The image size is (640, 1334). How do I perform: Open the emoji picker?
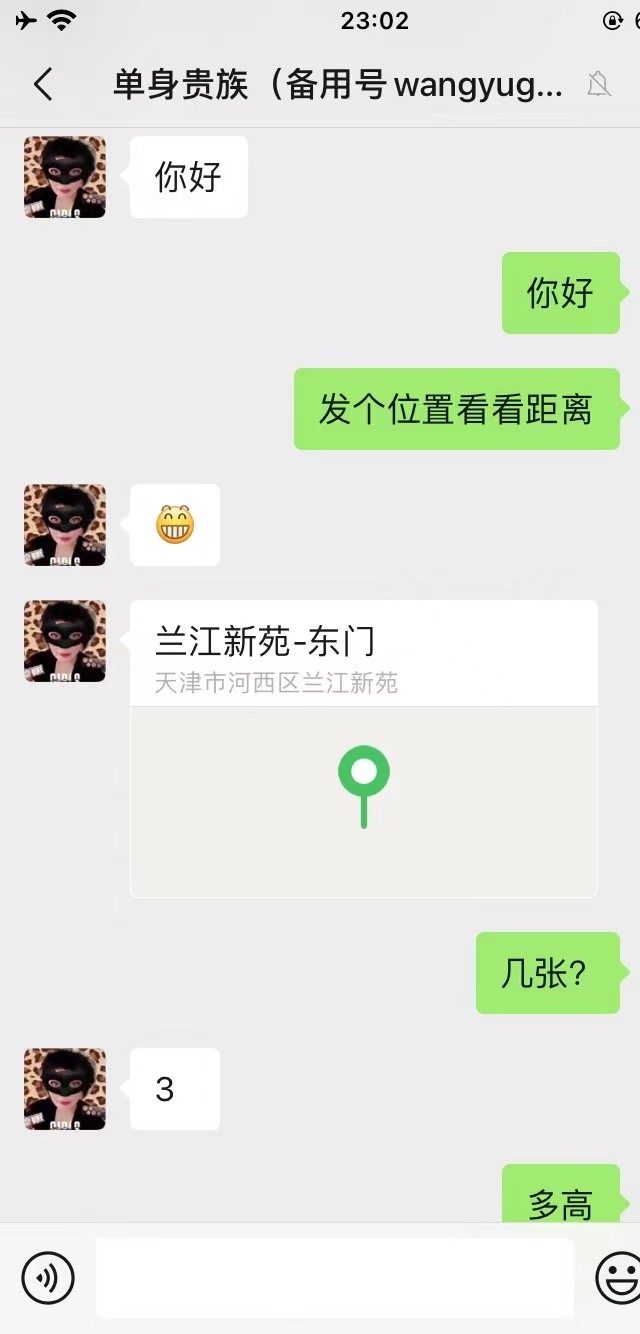click(617, 1277)
